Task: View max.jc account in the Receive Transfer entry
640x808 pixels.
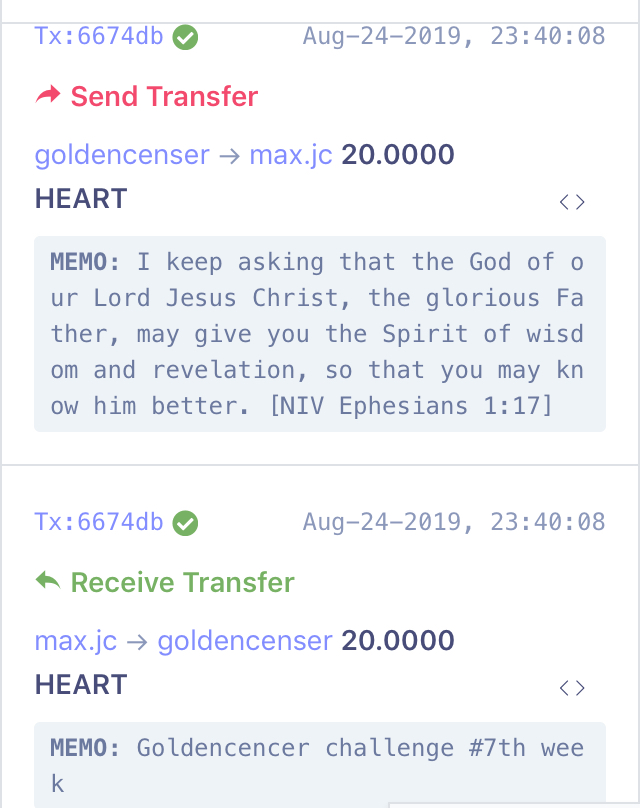Action: pos(76,641)
